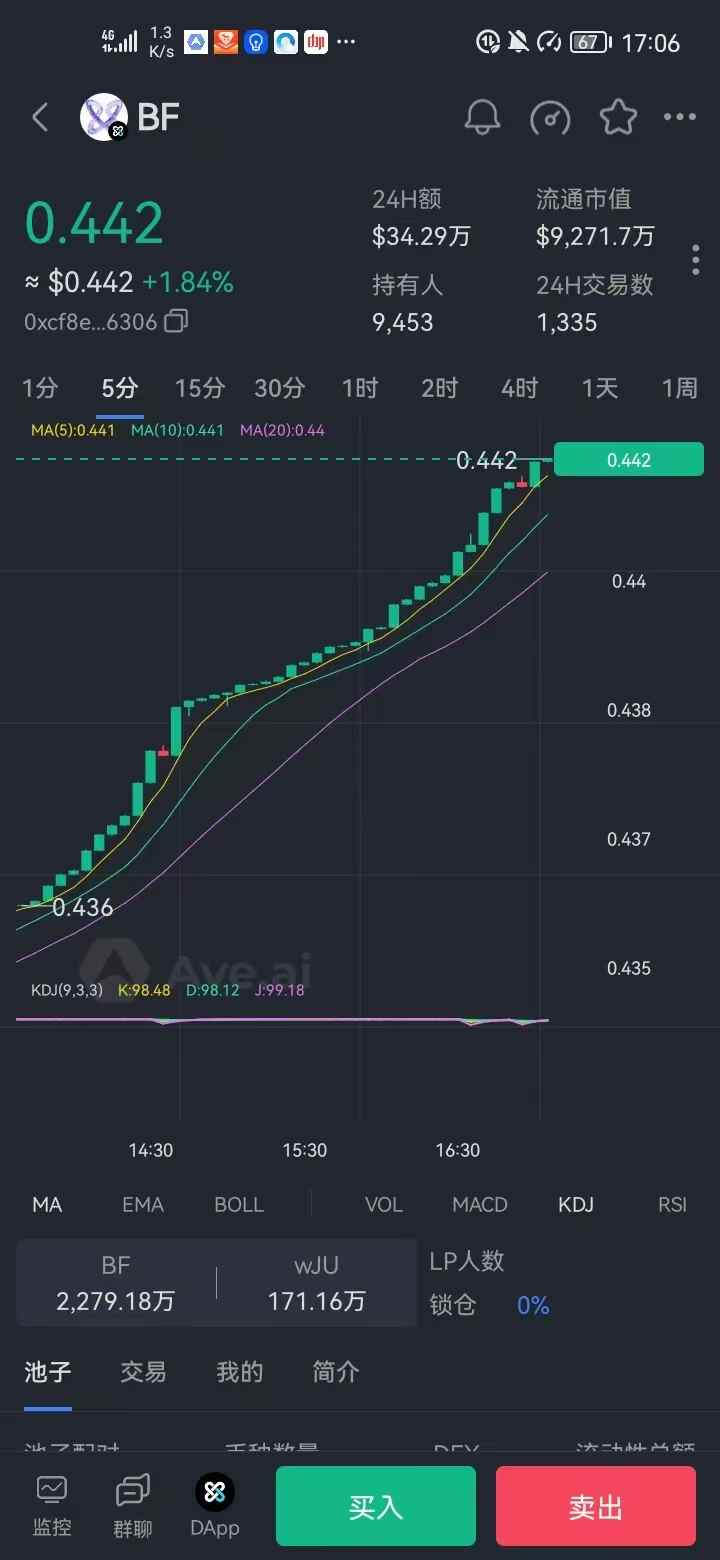The height and width of the screenshot is (1560, 720).
Task: Show the MACD sub-indicator
Action: tap(480, 1205)
